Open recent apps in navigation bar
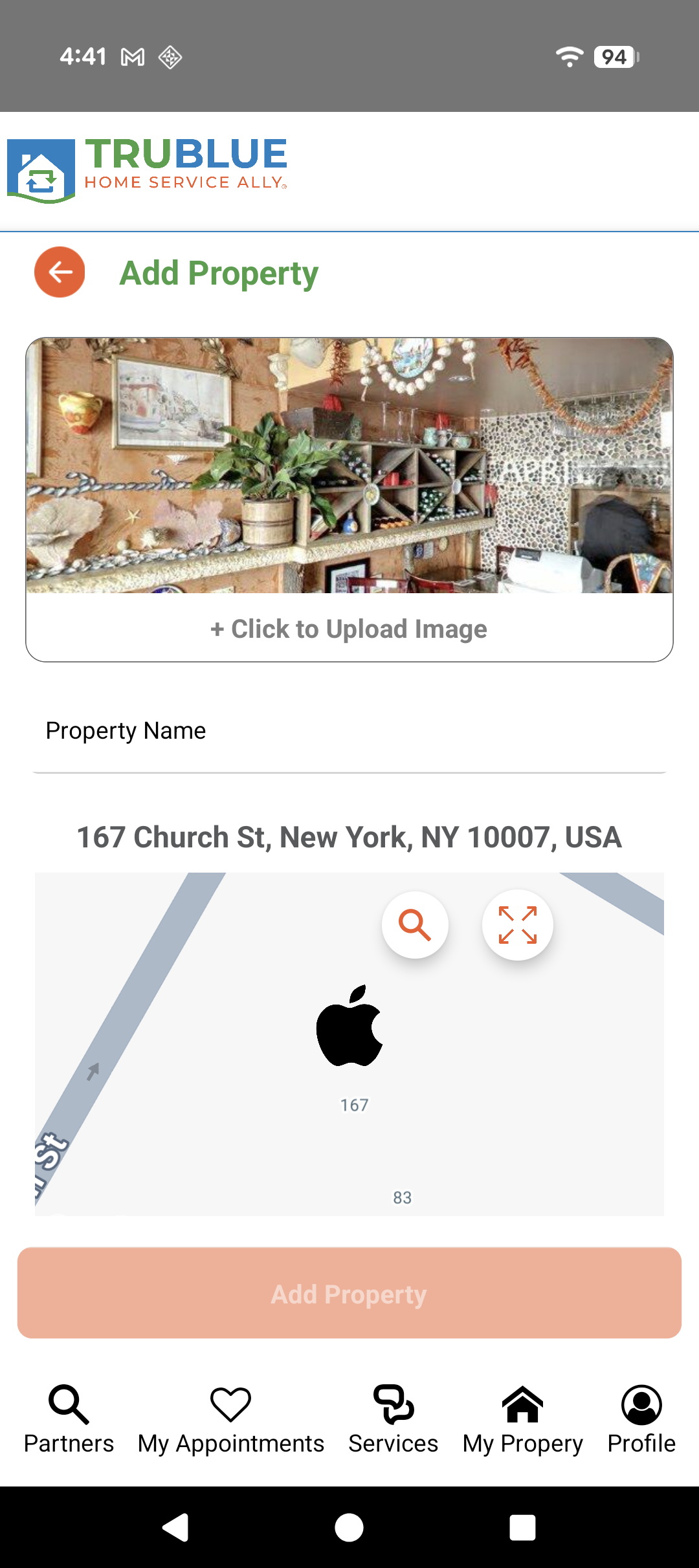Image resolution: width=699 pixels, height=1568 pixels. point(522,1528)
